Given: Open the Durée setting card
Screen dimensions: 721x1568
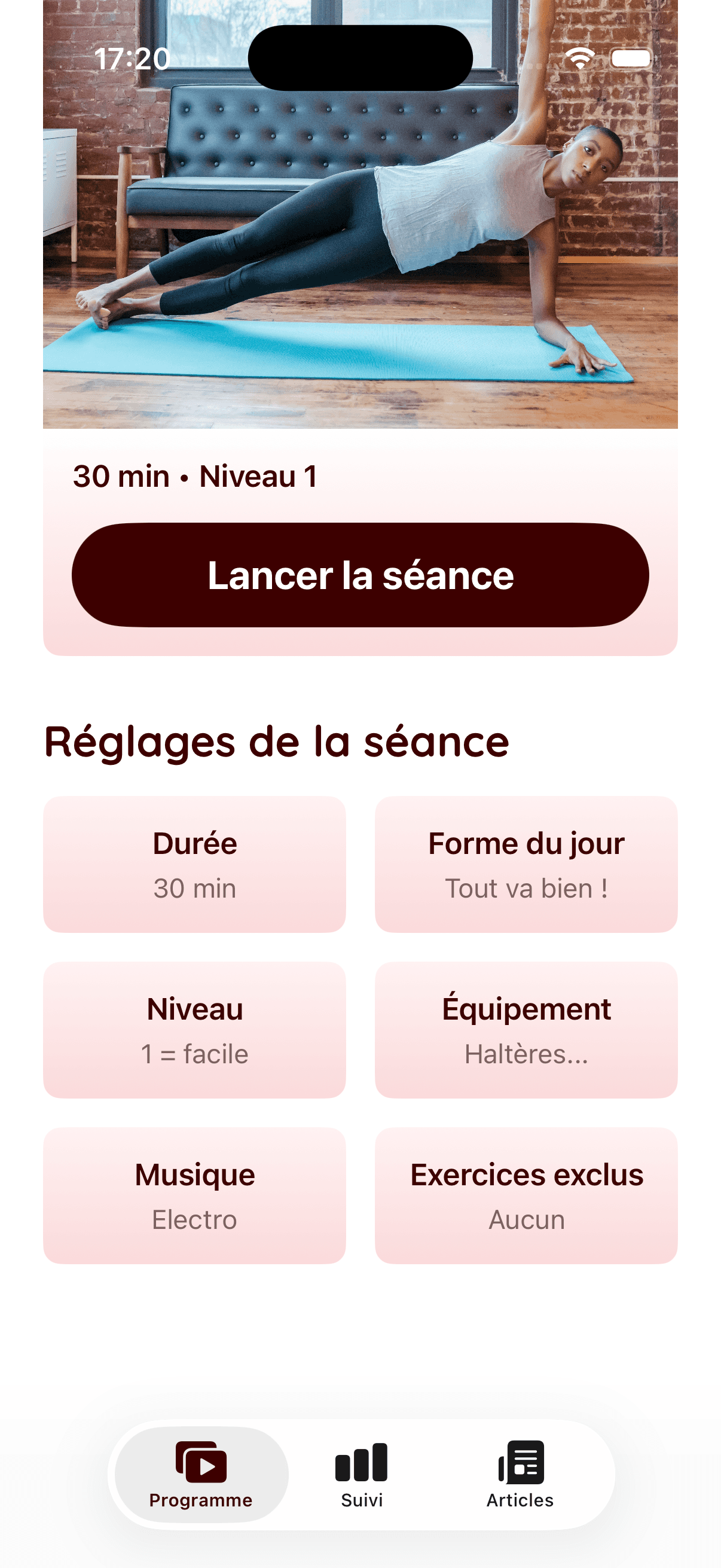Looking at the screenshot, I should point(195,864).
